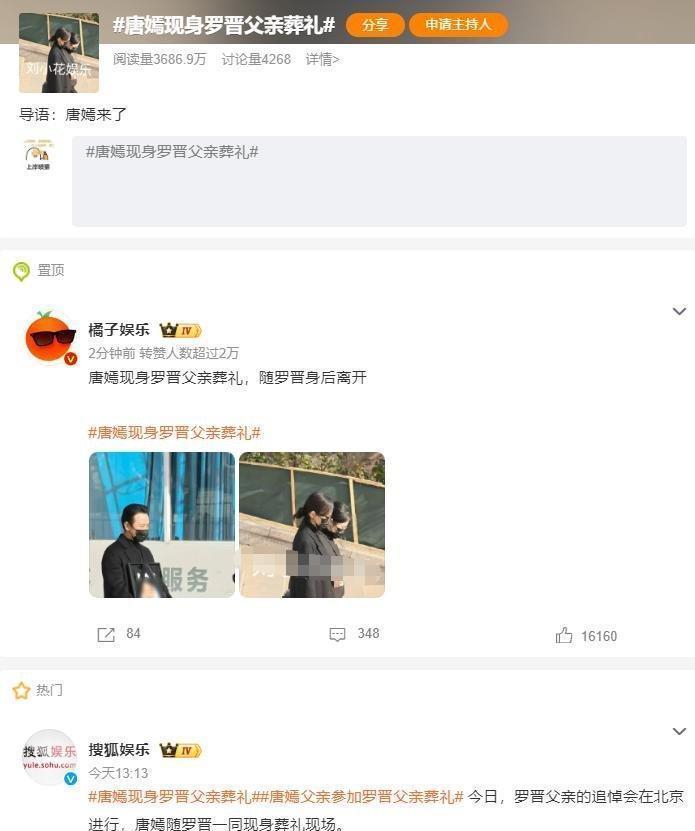Tap the 申请主持人 button

coord(458,25)
